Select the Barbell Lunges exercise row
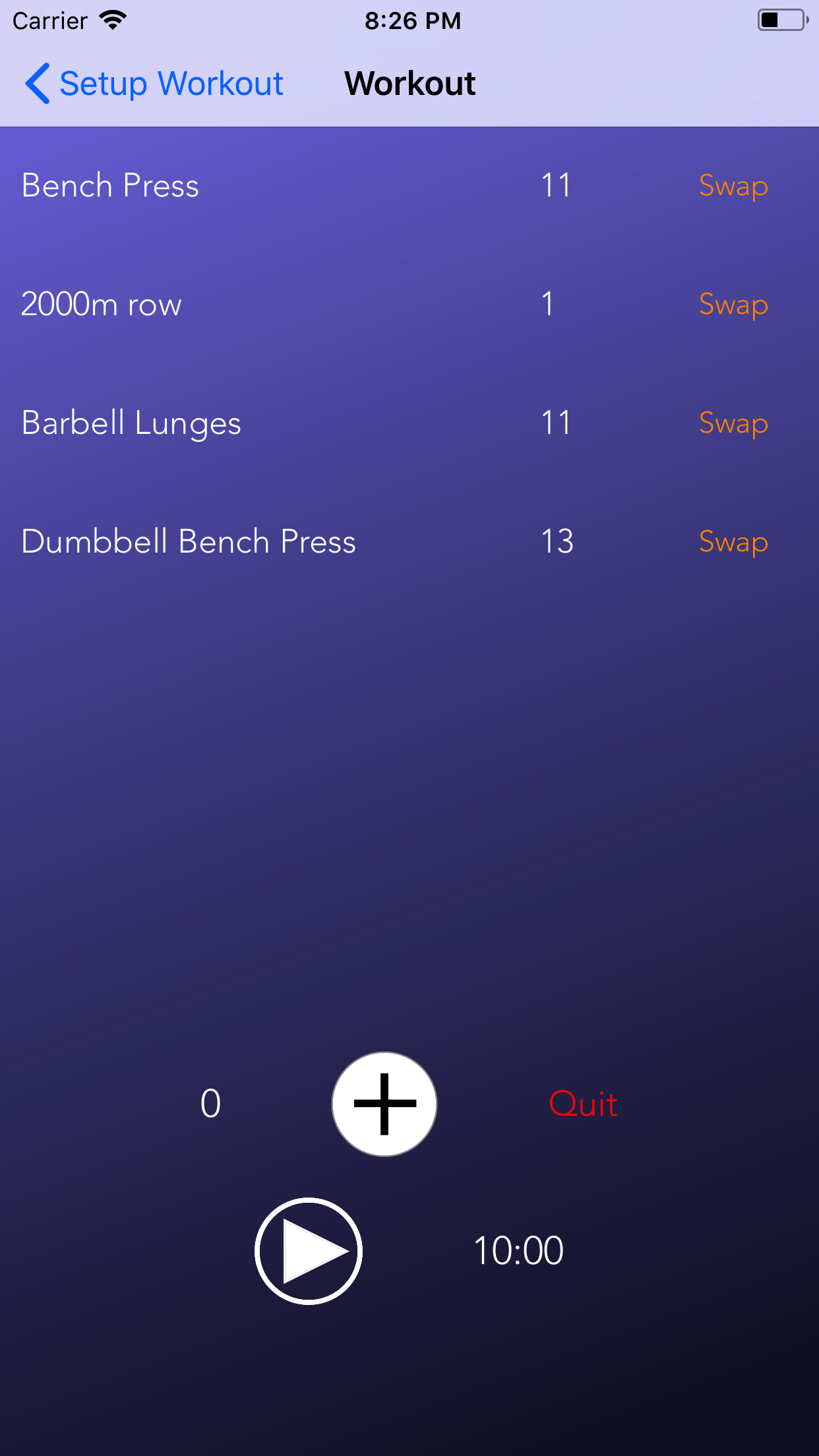This screenshot has width=819, height=1456. pyautogui.click(x=264, y=423)
